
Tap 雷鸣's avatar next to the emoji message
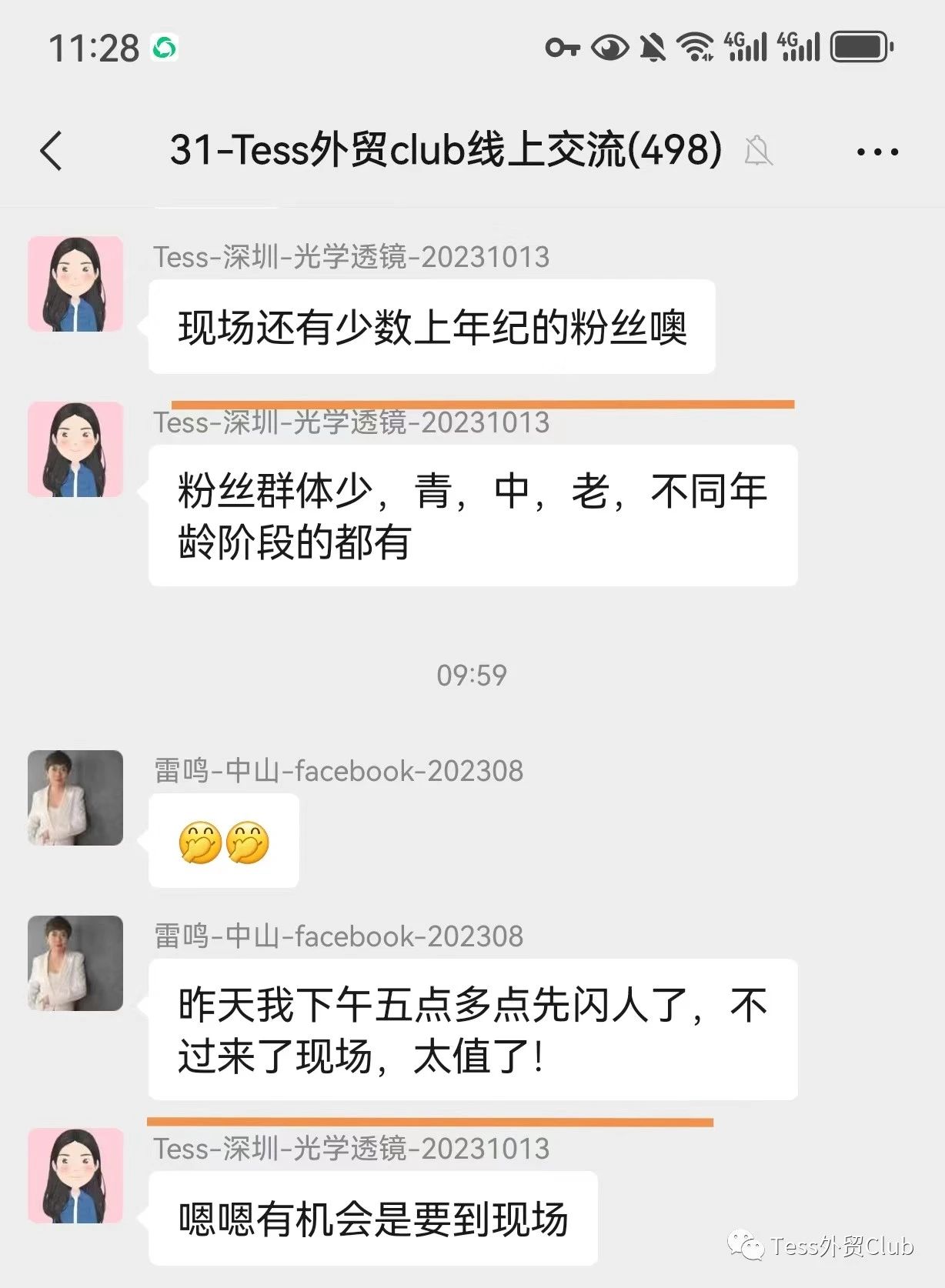pyautogui.click(x=75, y=798)
